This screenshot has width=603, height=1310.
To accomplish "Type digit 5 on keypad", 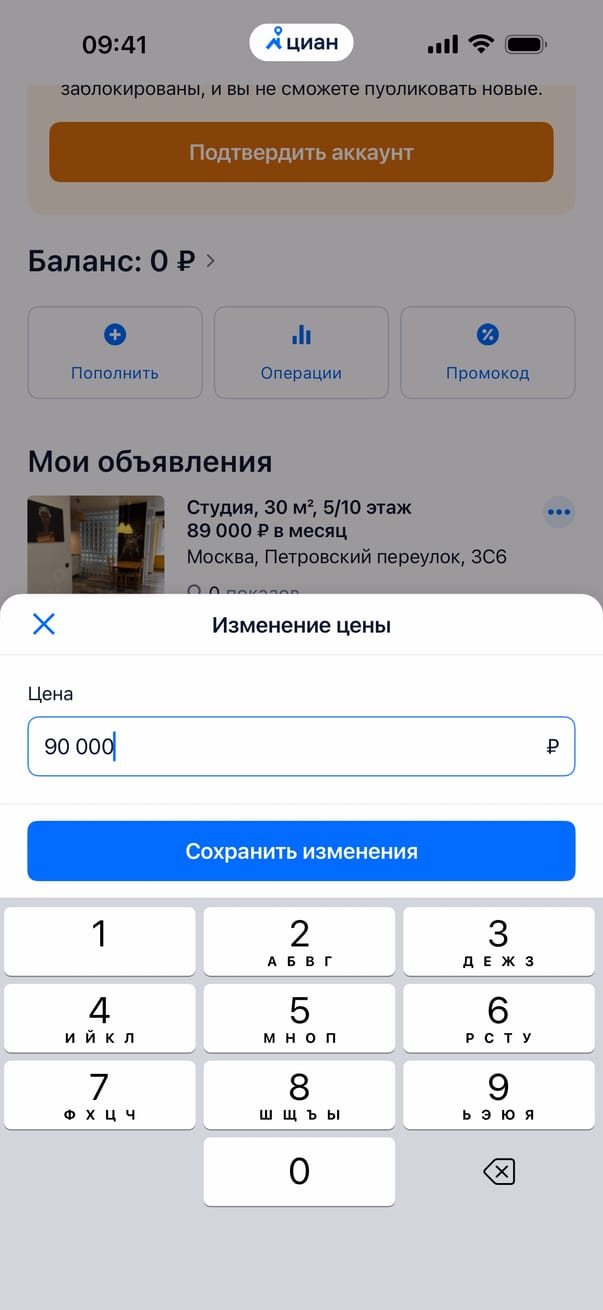I will point(299,1017).
